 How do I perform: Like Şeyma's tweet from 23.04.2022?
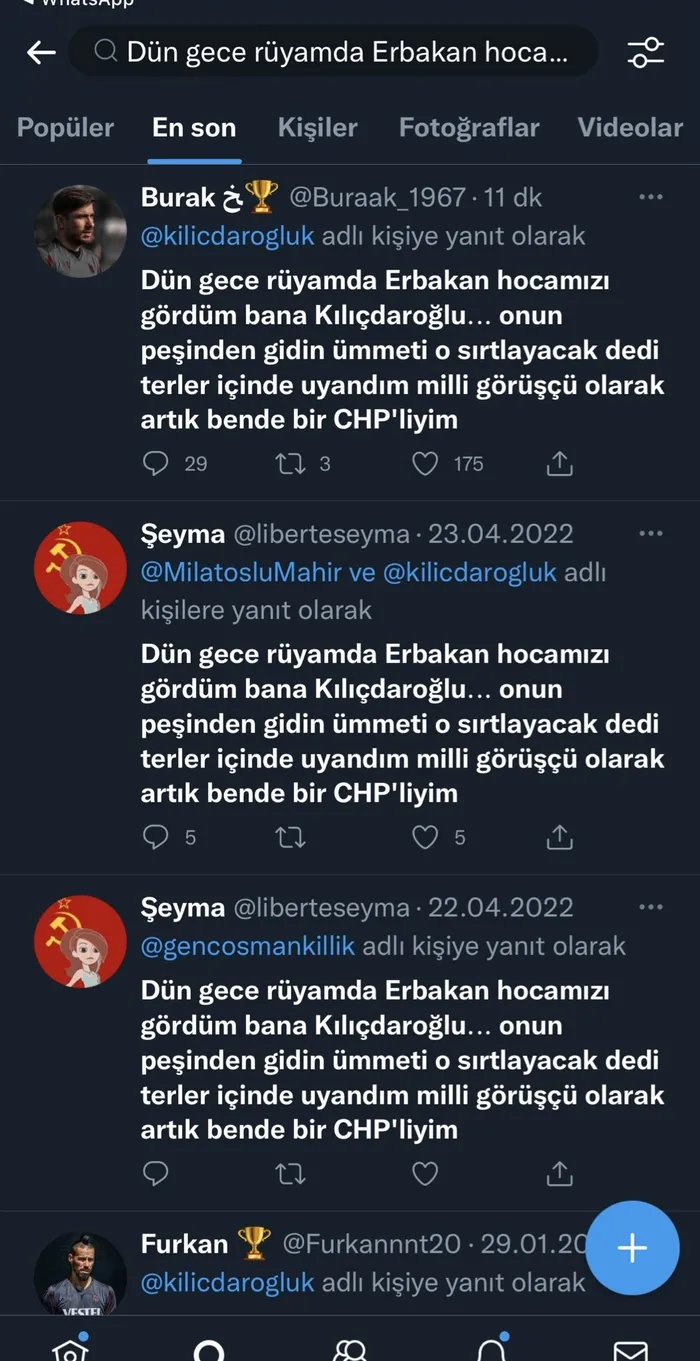point(426,837)
